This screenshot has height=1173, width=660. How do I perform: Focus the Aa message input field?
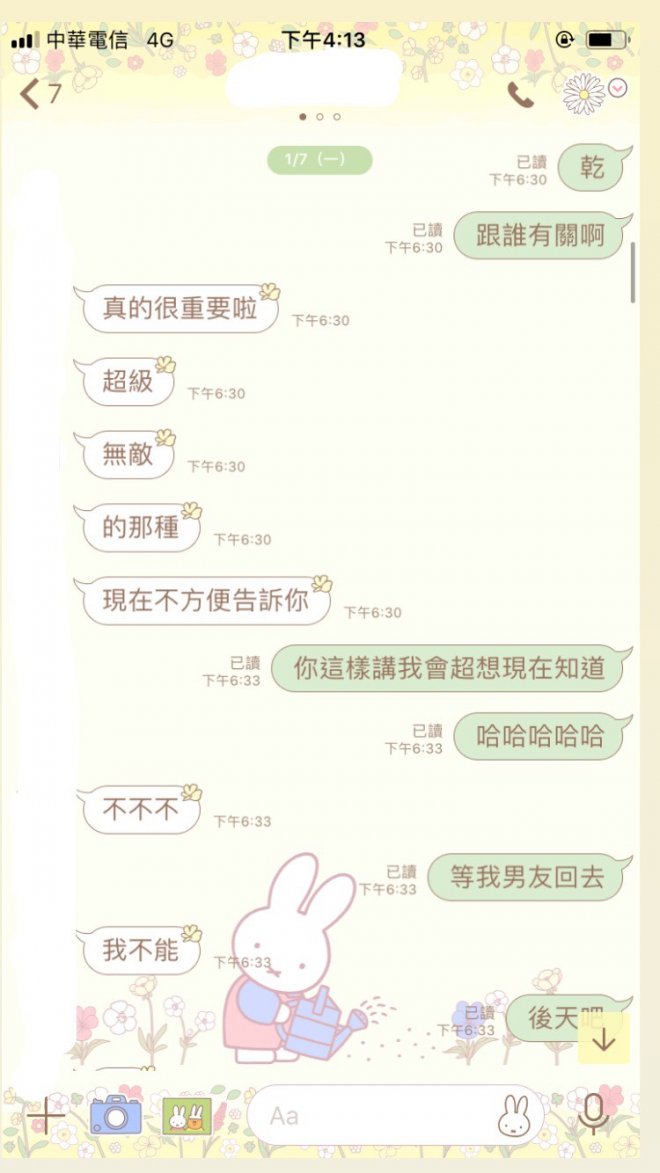[370, 1115]
